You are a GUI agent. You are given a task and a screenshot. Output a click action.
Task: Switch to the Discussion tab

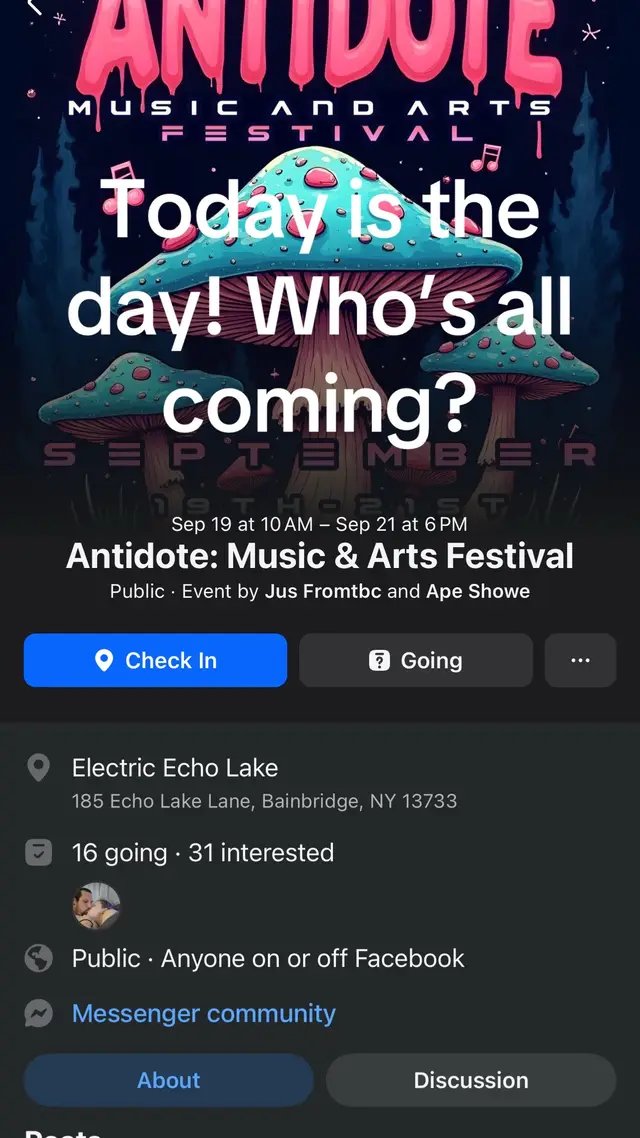pyautogui.click(x=471, y=1080)
